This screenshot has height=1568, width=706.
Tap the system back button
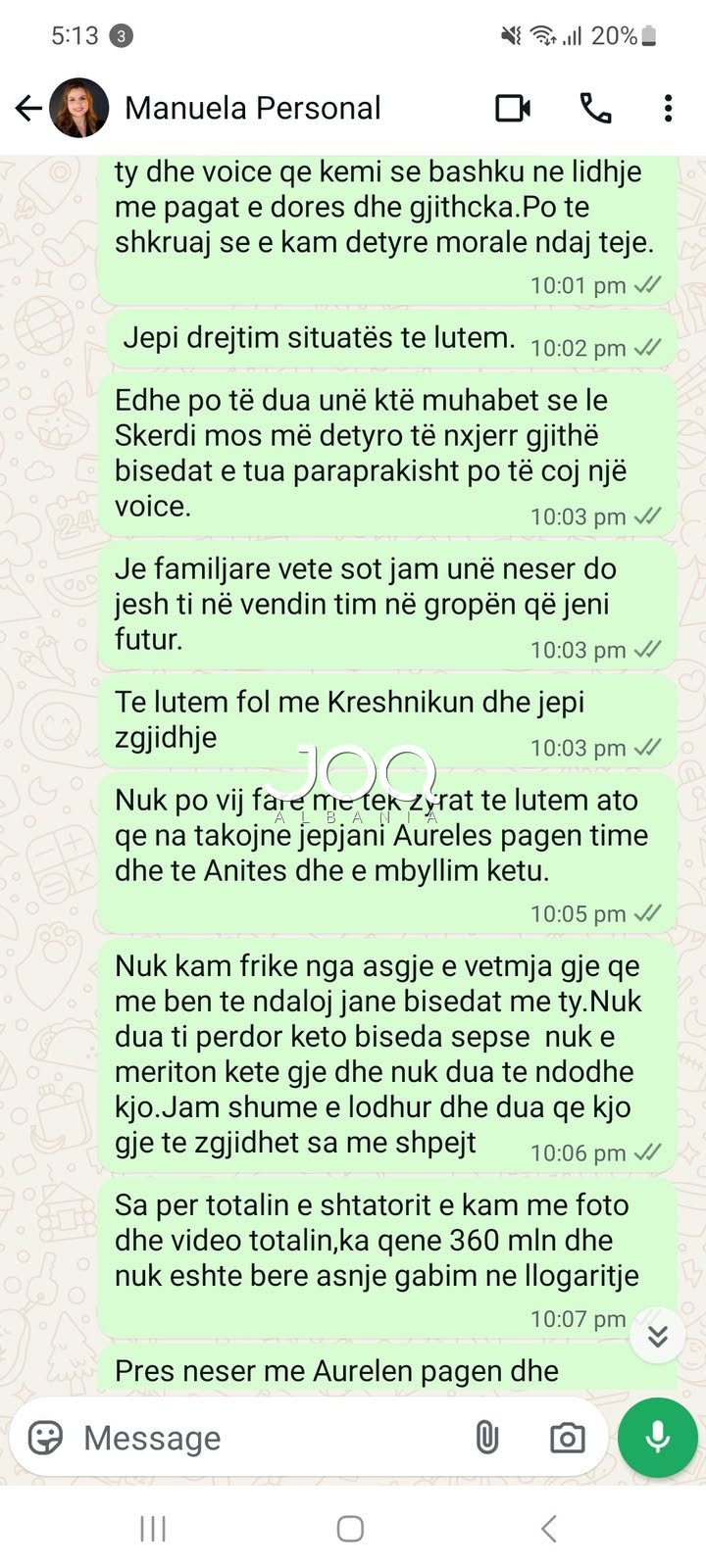point(549,1528)
